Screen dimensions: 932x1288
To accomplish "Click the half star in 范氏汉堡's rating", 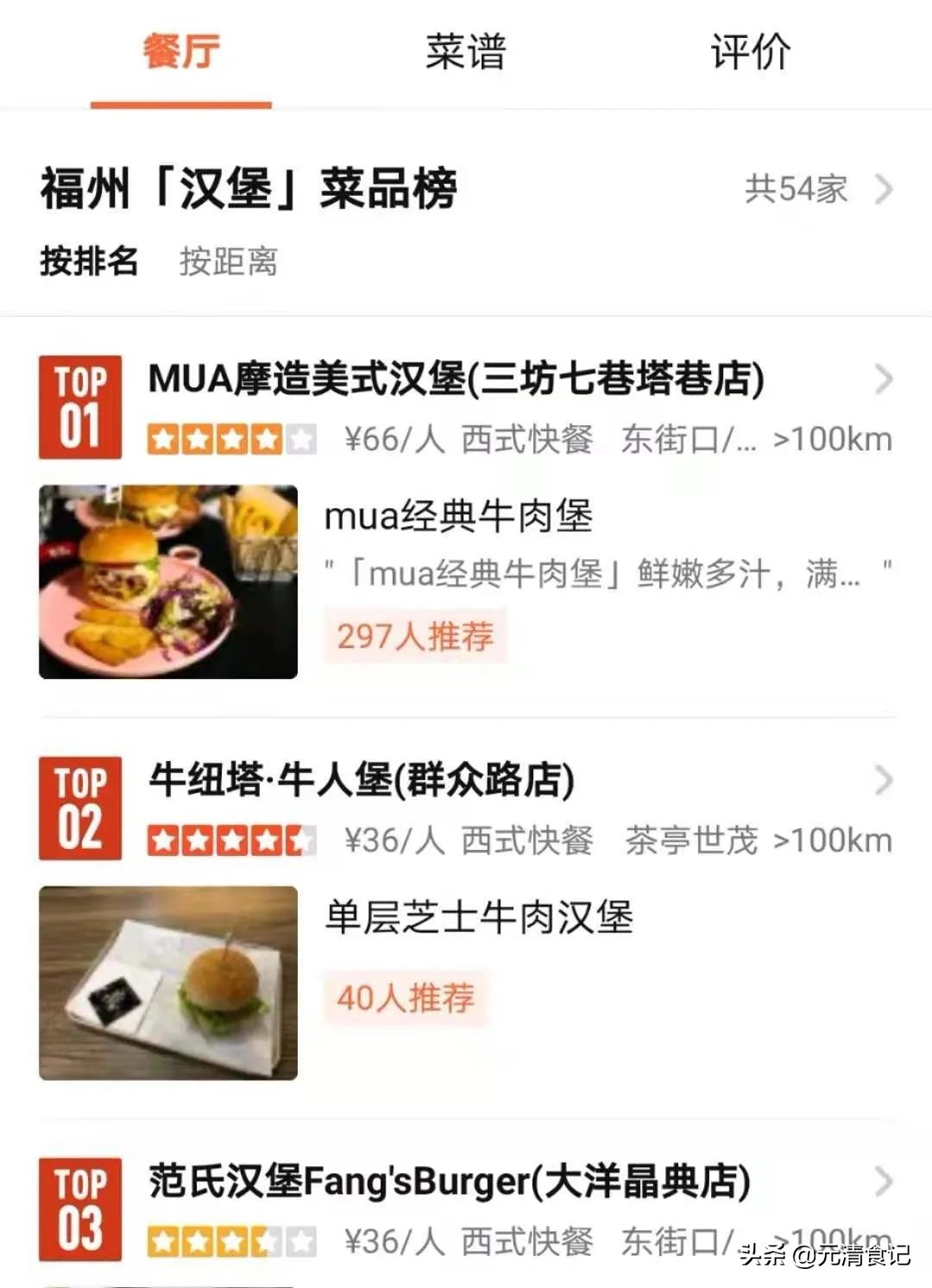I will point(264,1238).
